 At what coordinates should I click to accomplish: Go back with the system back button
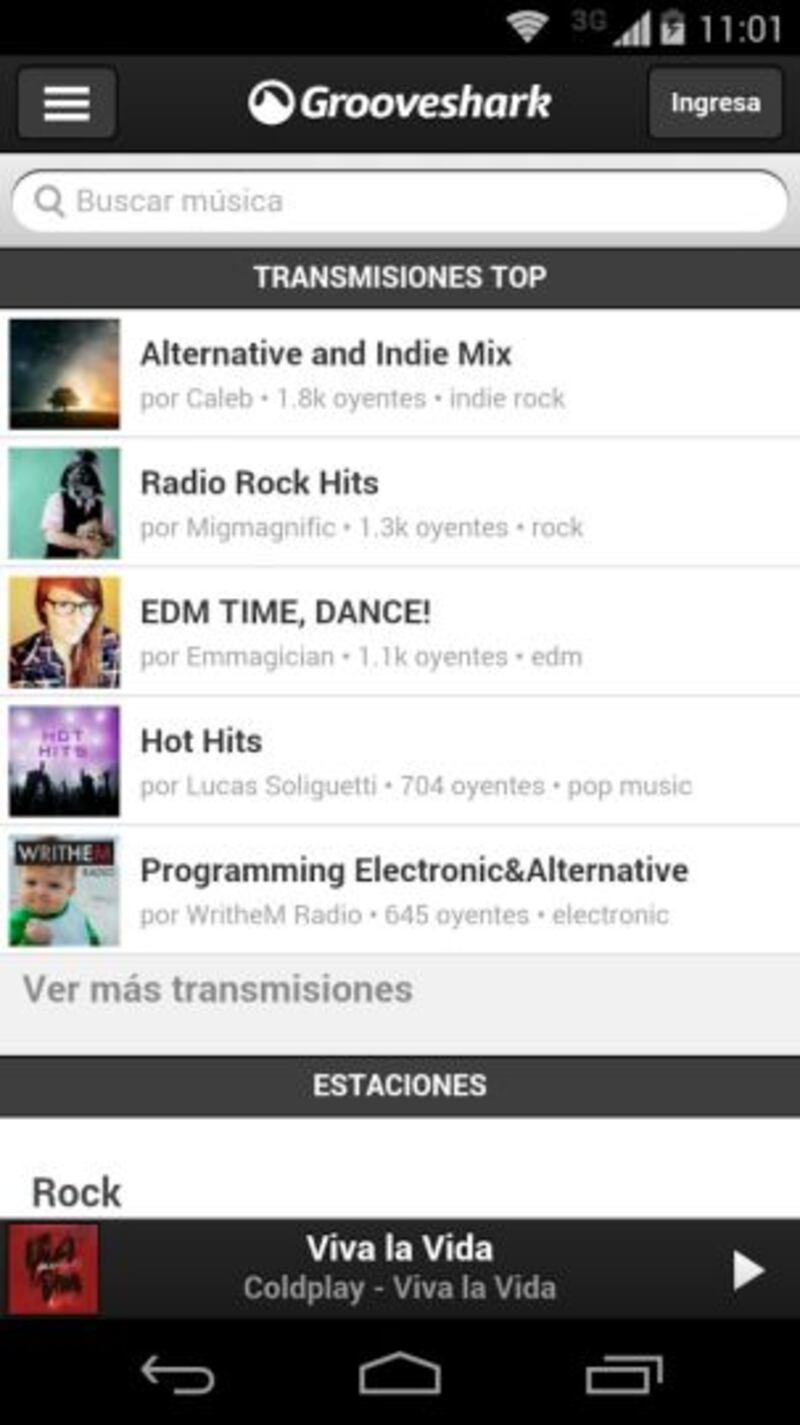[178, 1373]
